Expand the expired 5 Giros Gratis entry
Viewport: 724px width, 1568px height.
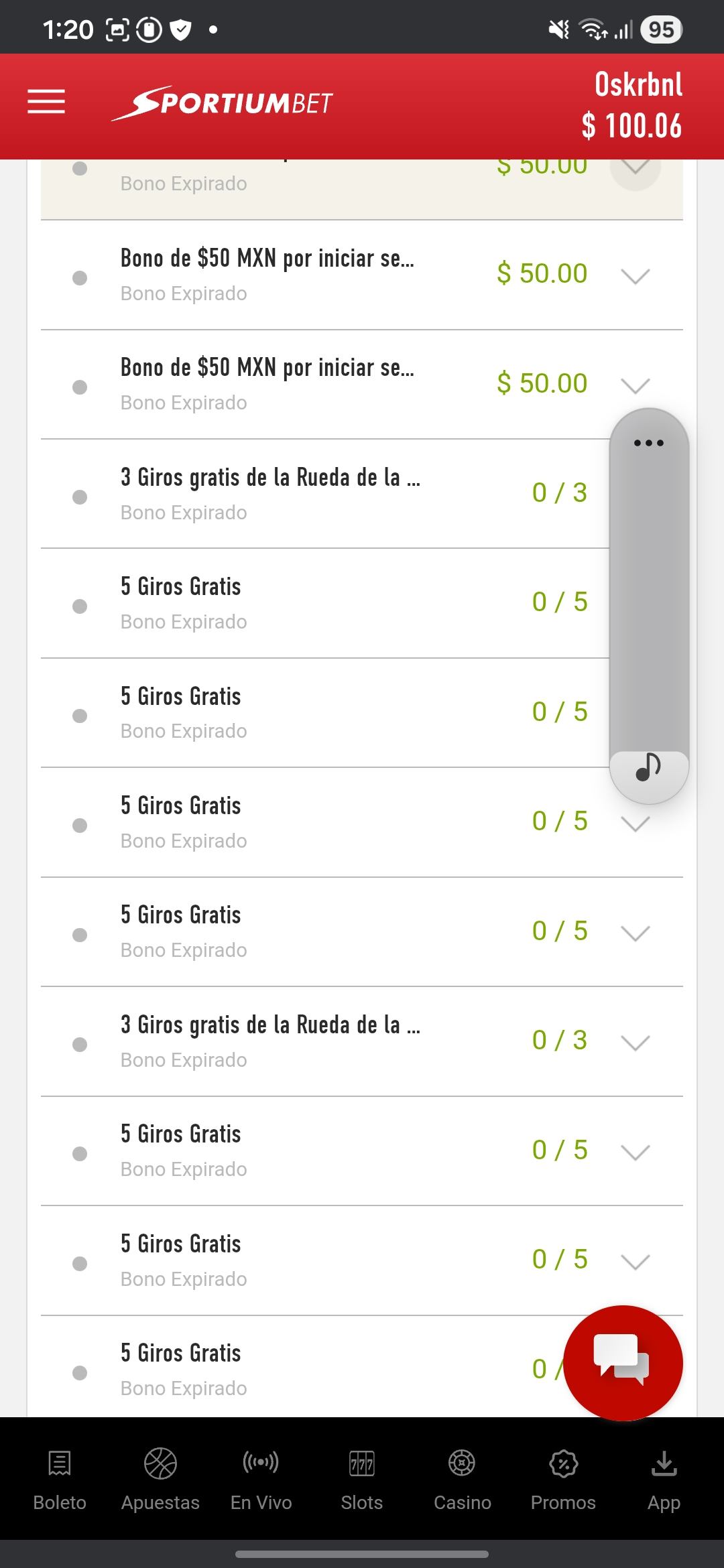tap(636, 821)
